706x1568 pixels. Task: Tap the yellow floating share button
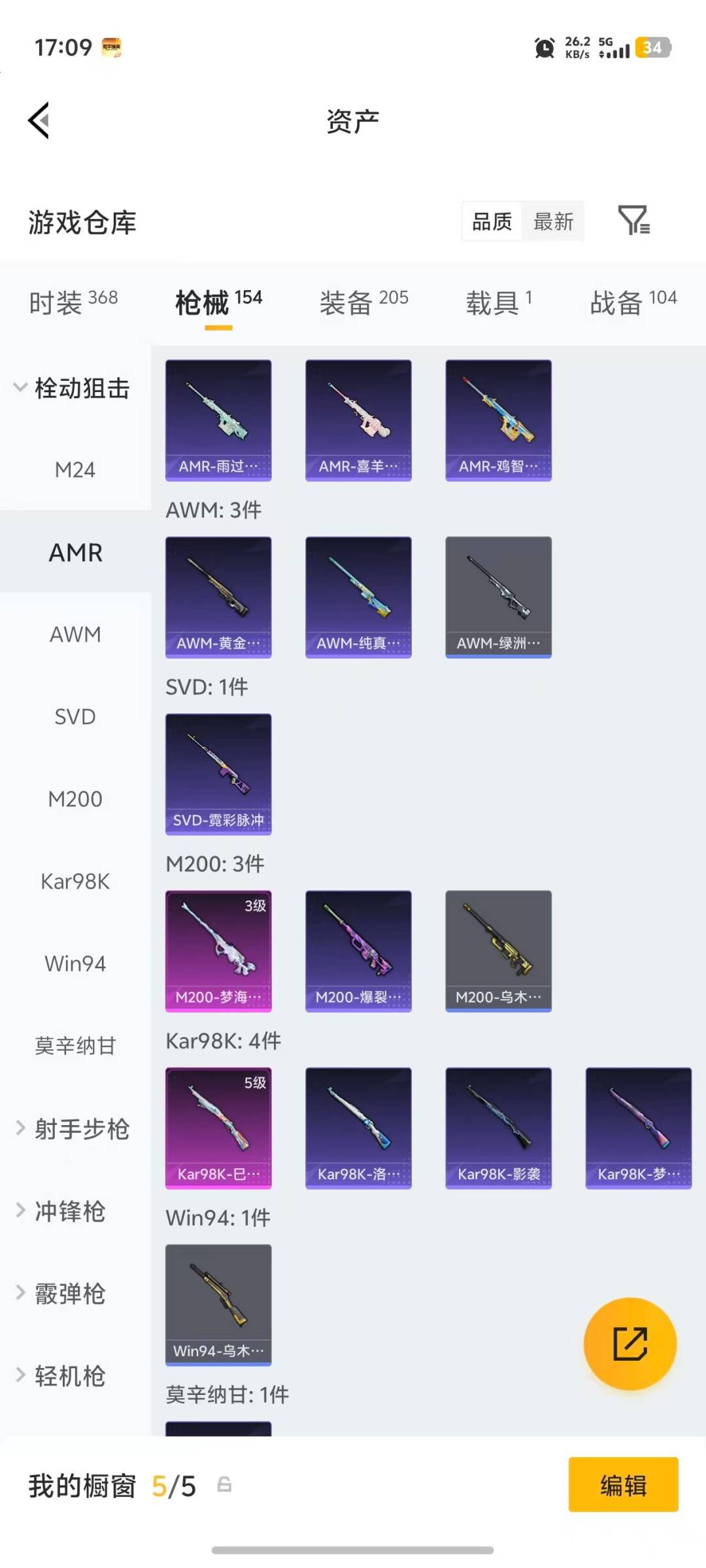[630, 1343]
